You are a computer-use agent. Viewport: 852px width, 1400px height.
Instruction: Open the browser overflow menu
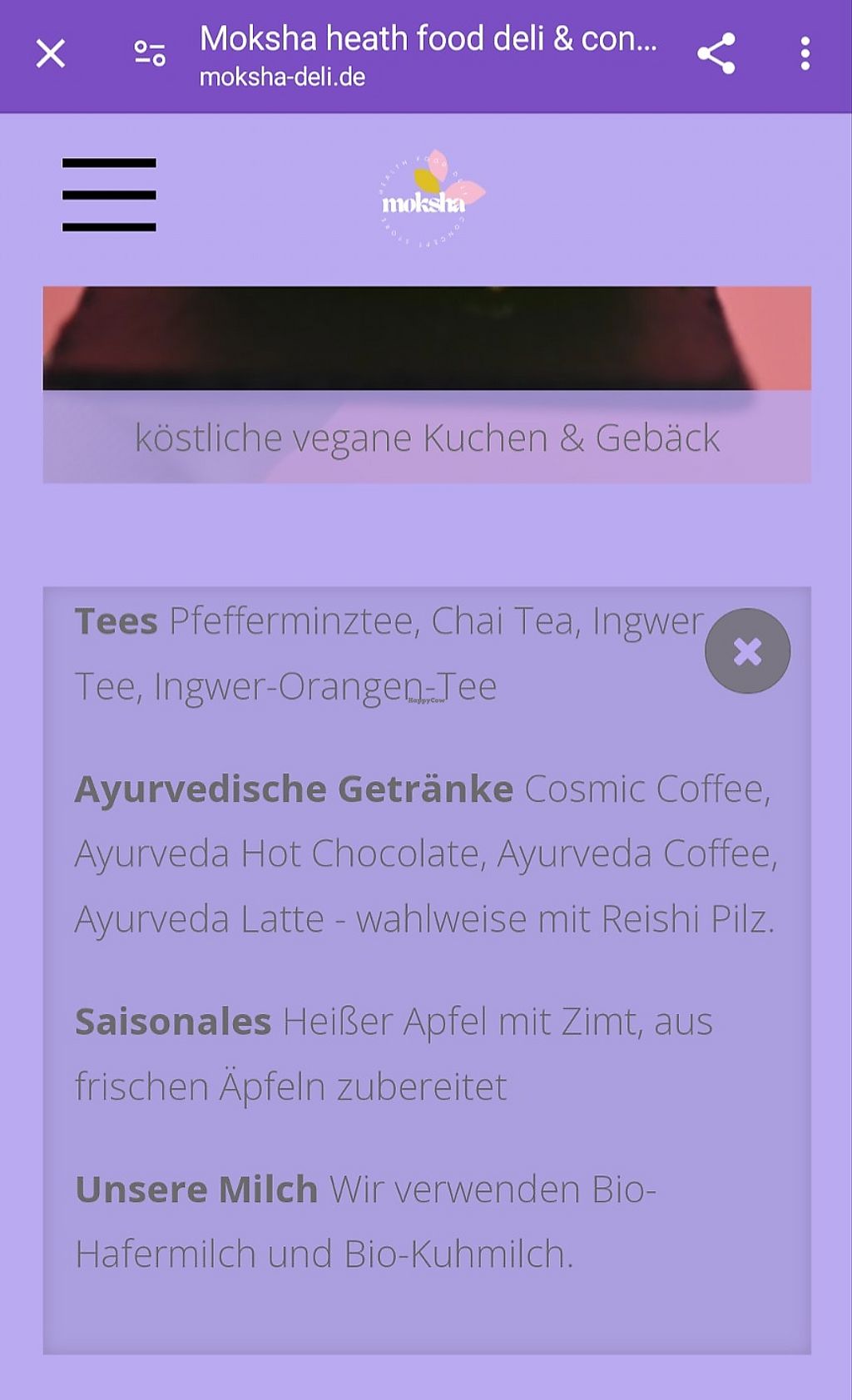(x=805, y=55)
